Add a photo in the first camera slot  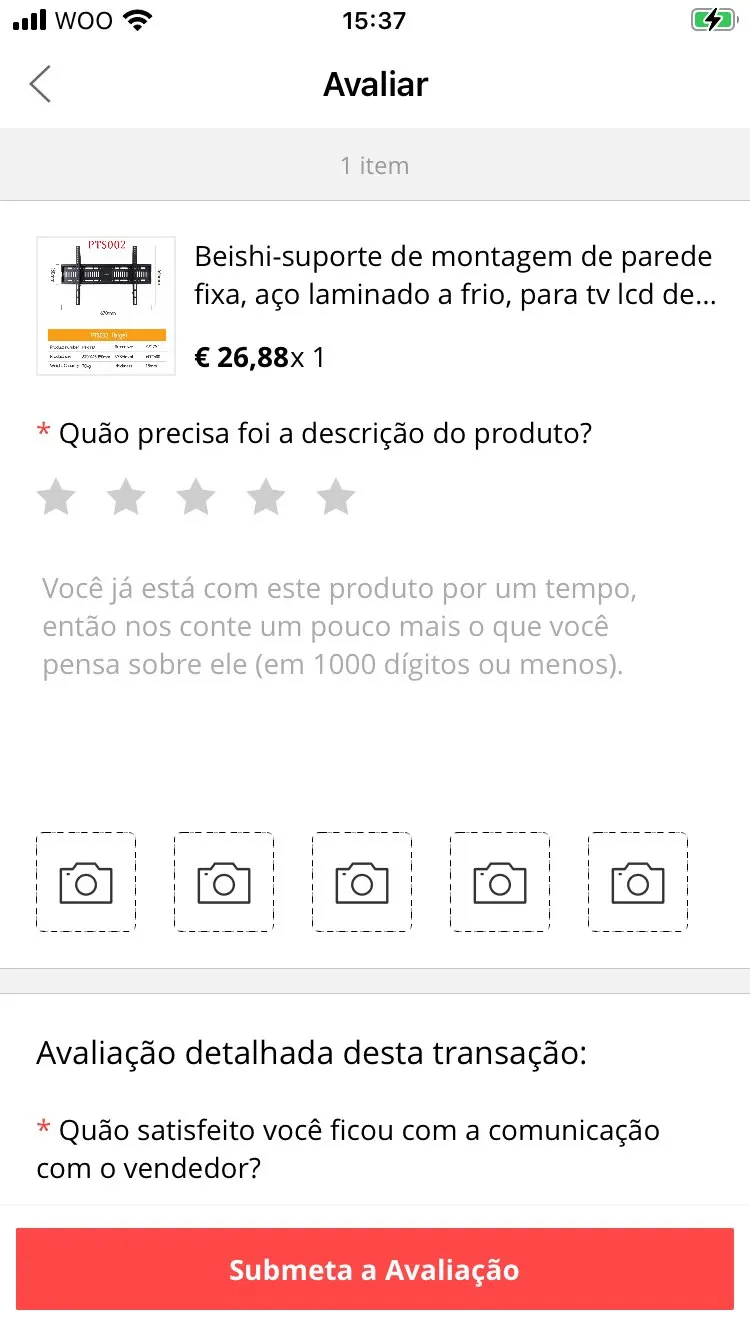[x=86, y=882]
